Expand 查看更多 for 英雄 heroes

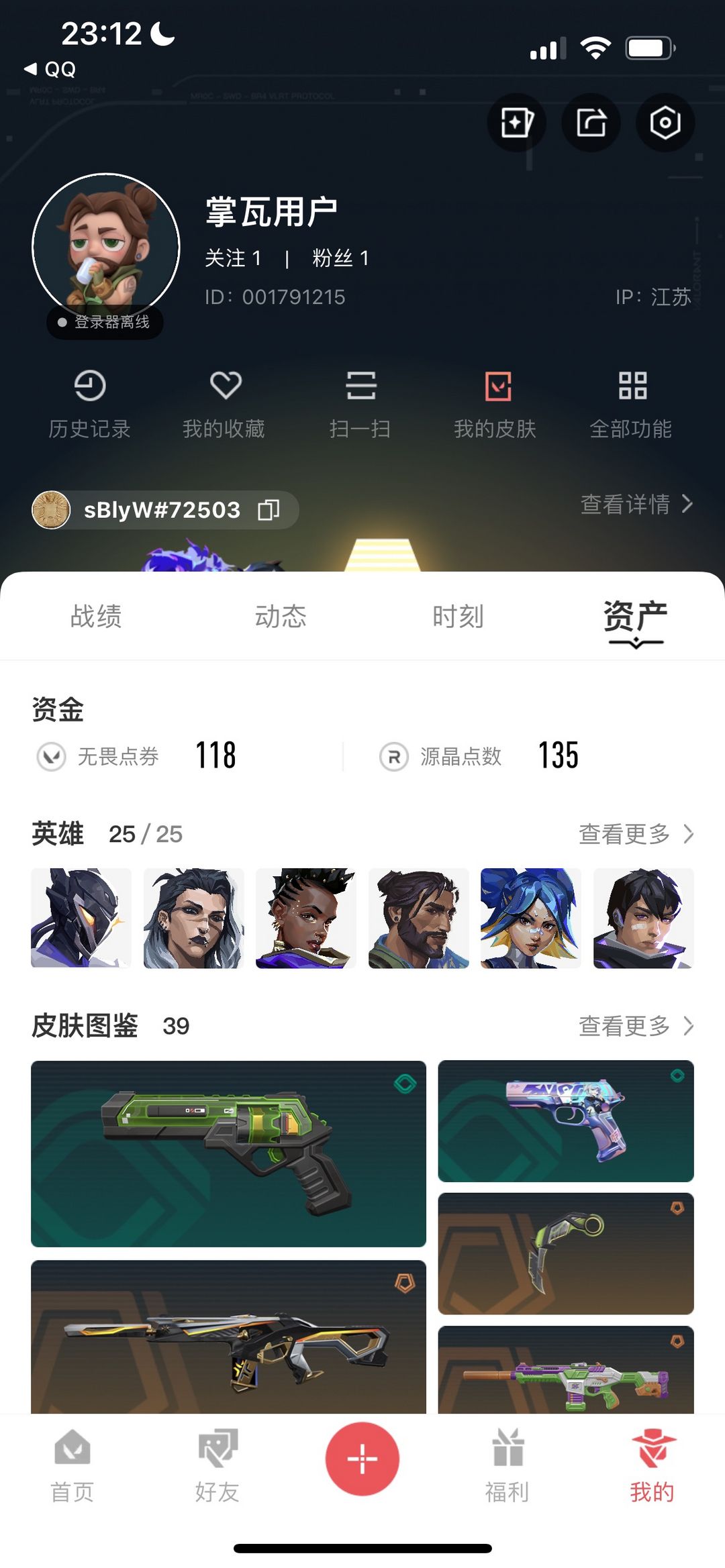pyautogui.click(x=638, y=834)
